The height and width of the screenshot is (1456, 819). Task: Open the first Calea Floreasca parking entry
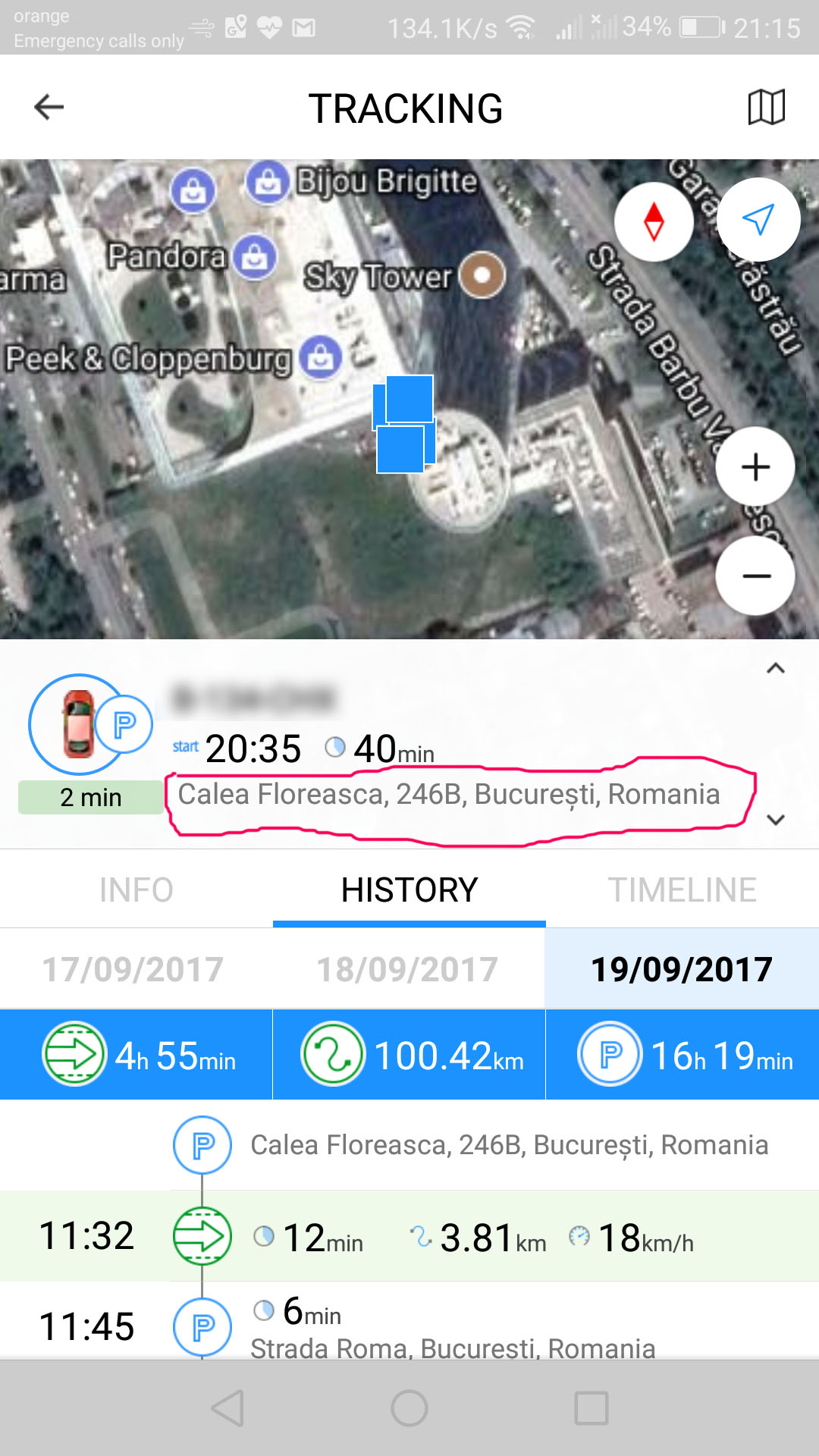coord(508,1145)
